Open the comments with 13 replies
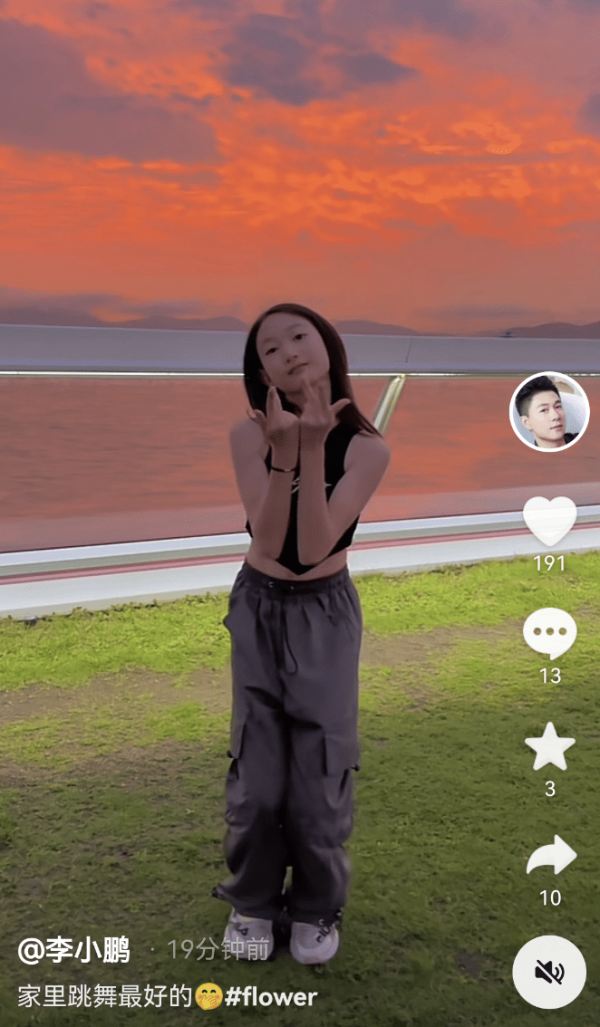Viewport: 600px width, 1027px height. pos(550,633)
